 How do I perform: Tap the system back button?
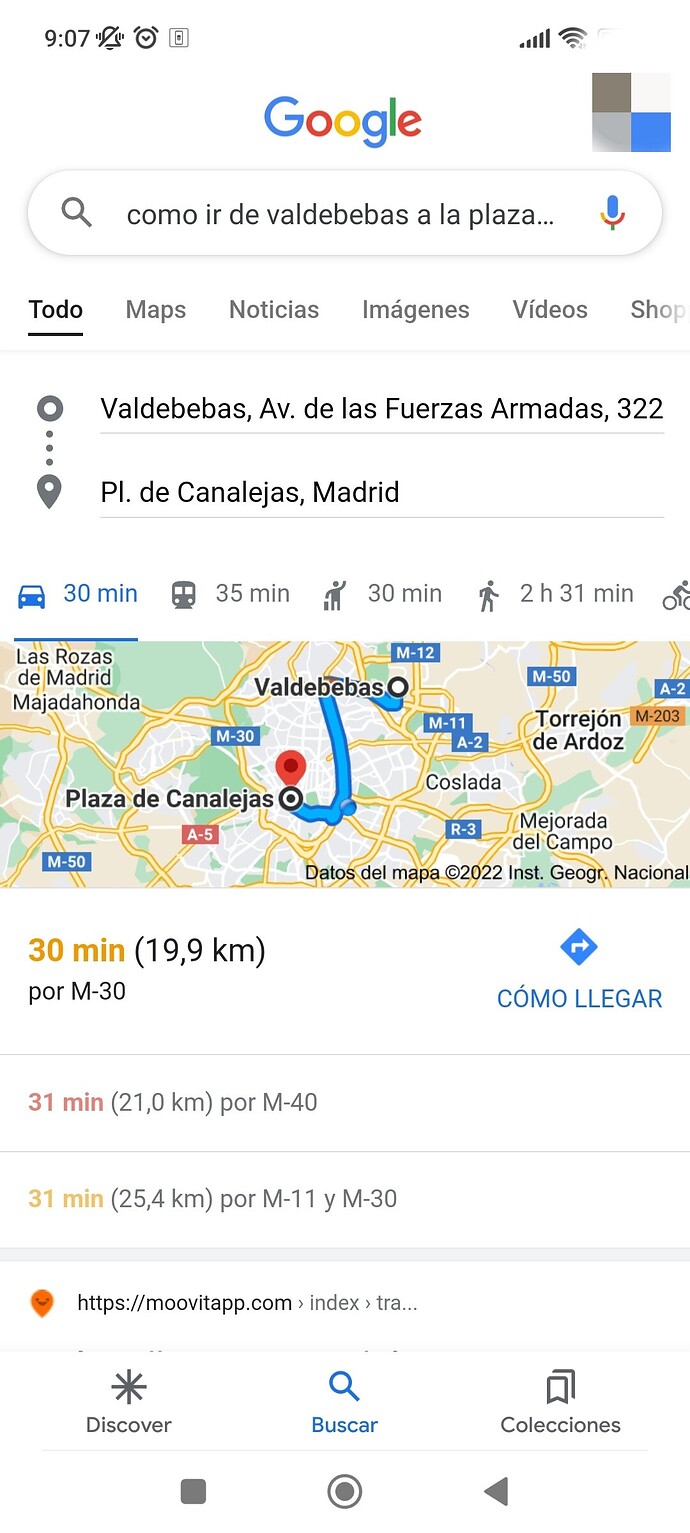pos(496,1492)
